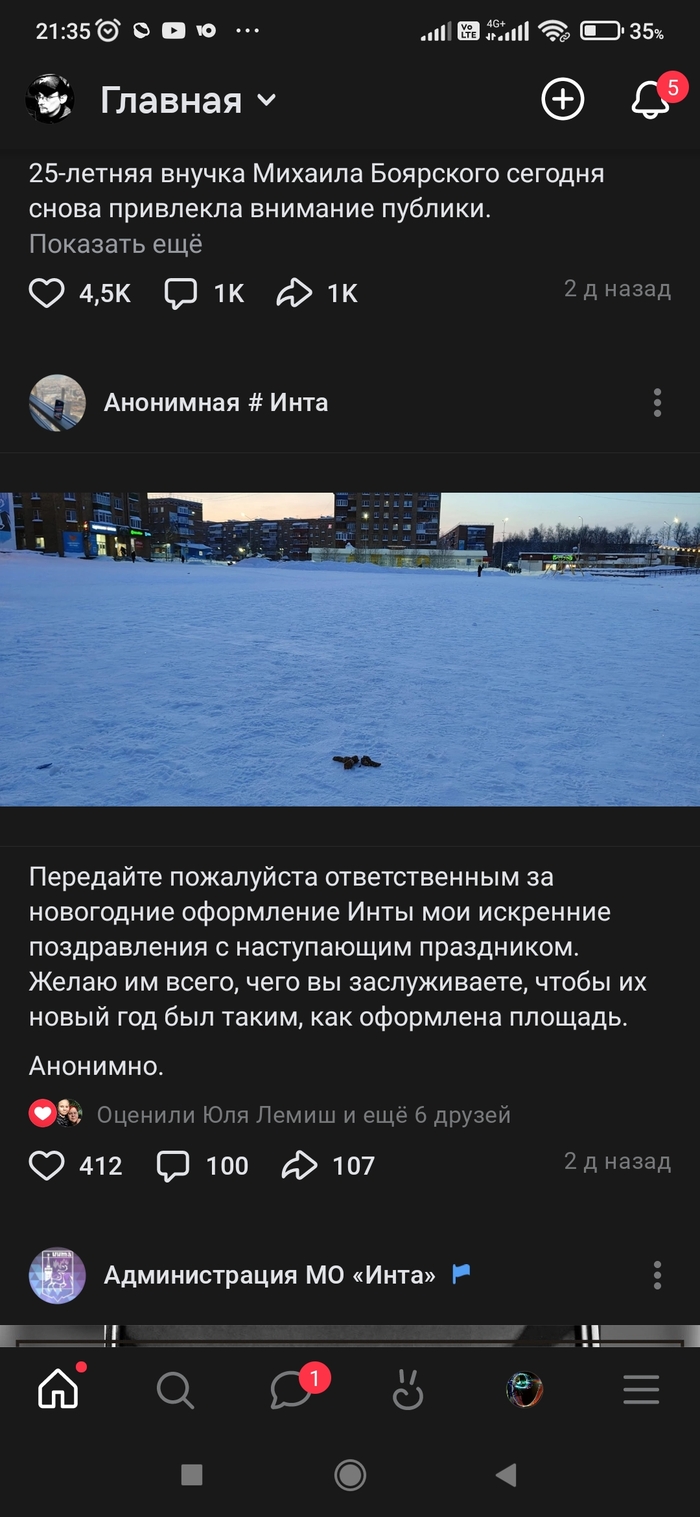Open the hamburger menu tab

(641, 1390)
